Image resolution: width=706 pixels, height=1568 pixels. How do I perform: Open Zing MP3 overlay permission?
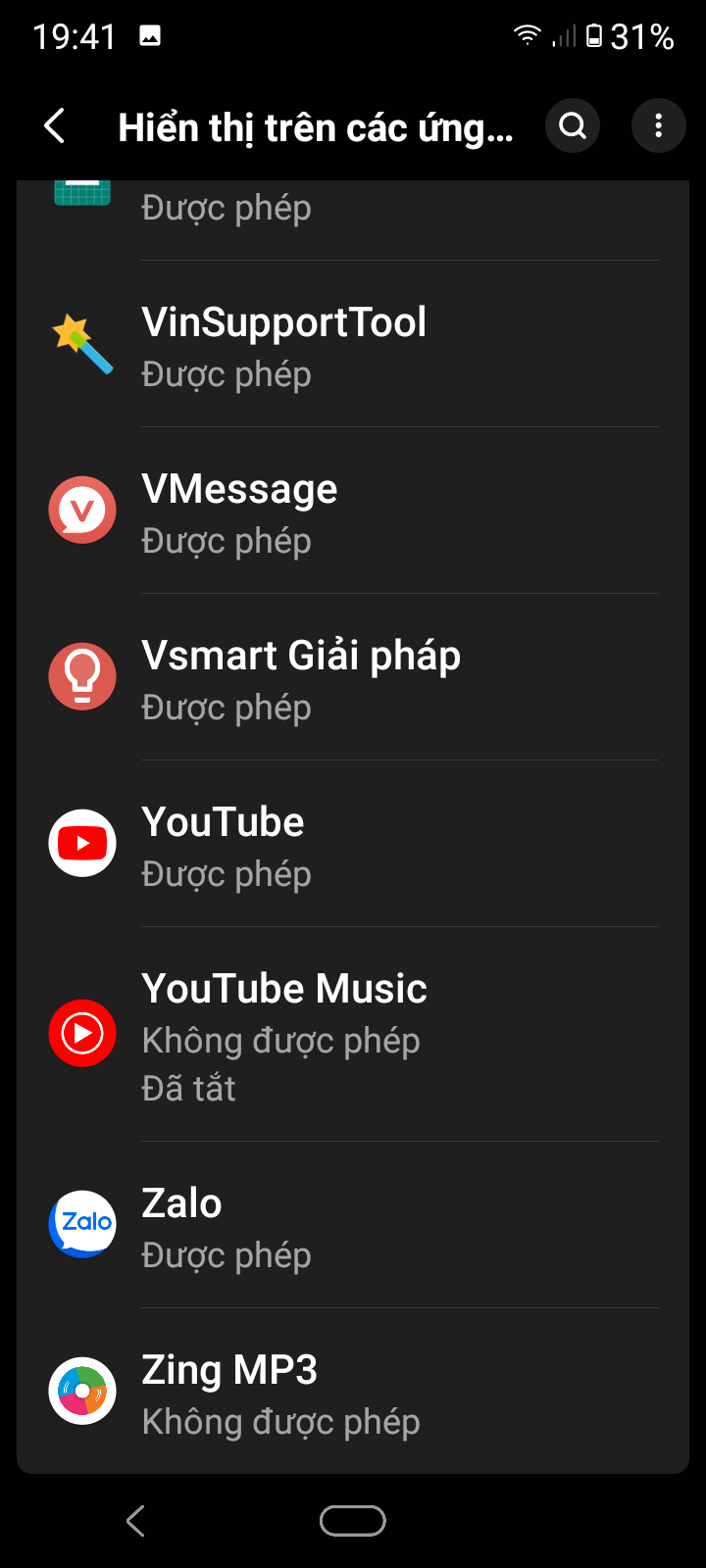pos(353,1393)
